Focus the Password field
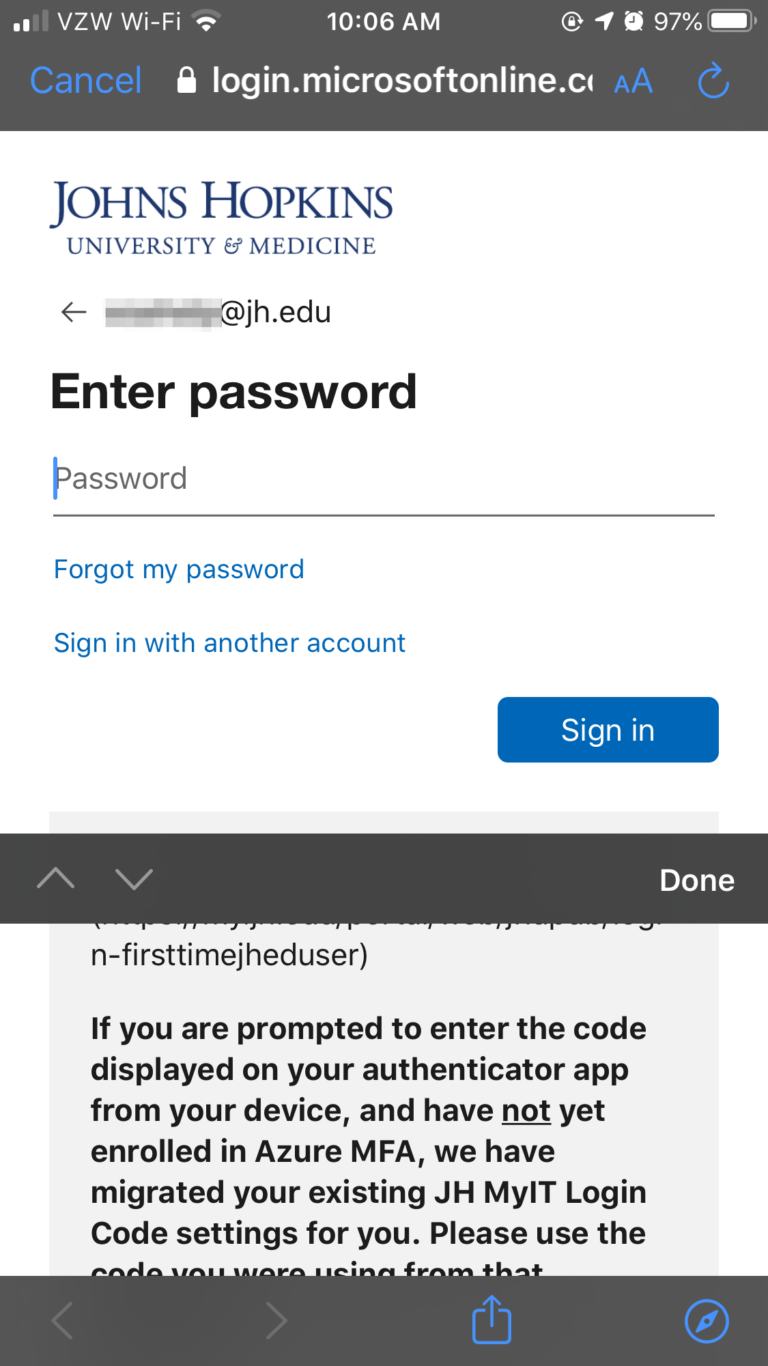The width and height of the screenshot is (768, 1366). point(383,479)
